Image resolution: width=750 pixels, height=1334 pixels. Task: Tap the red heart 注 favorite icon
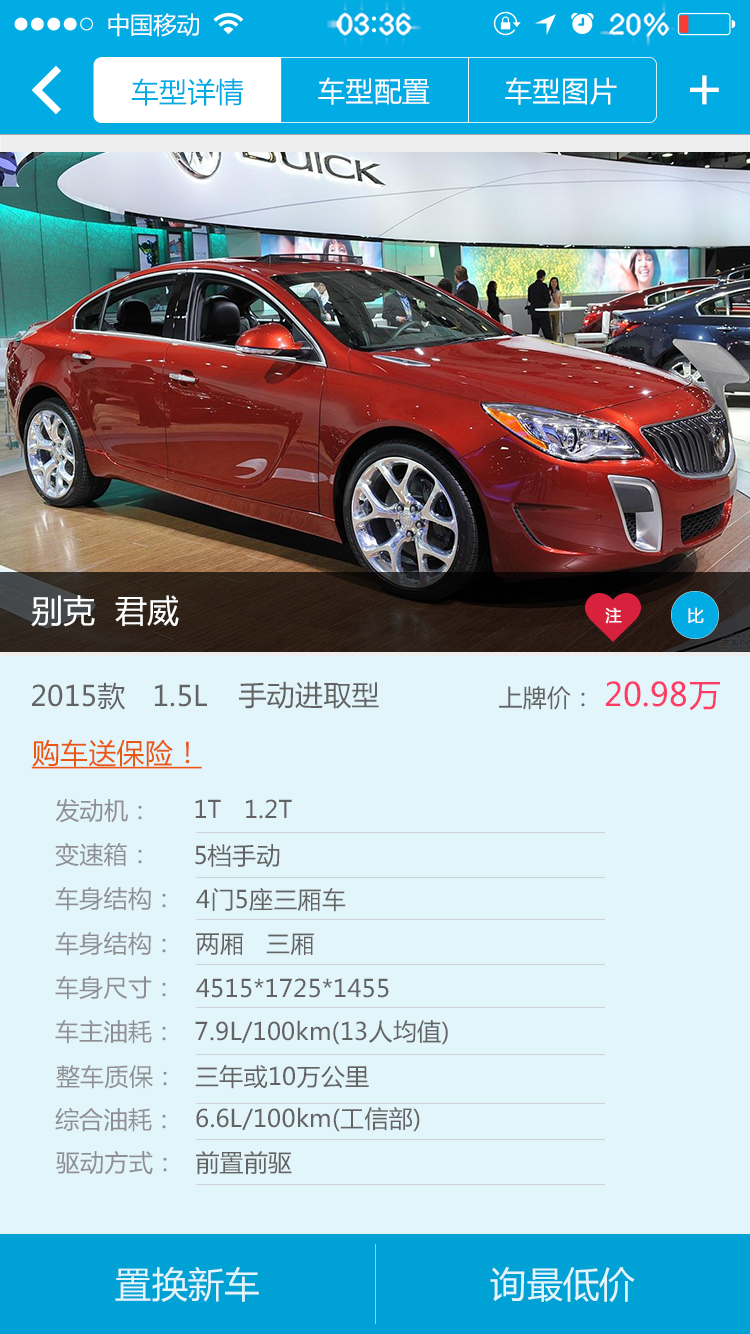[x=613, y=615]
